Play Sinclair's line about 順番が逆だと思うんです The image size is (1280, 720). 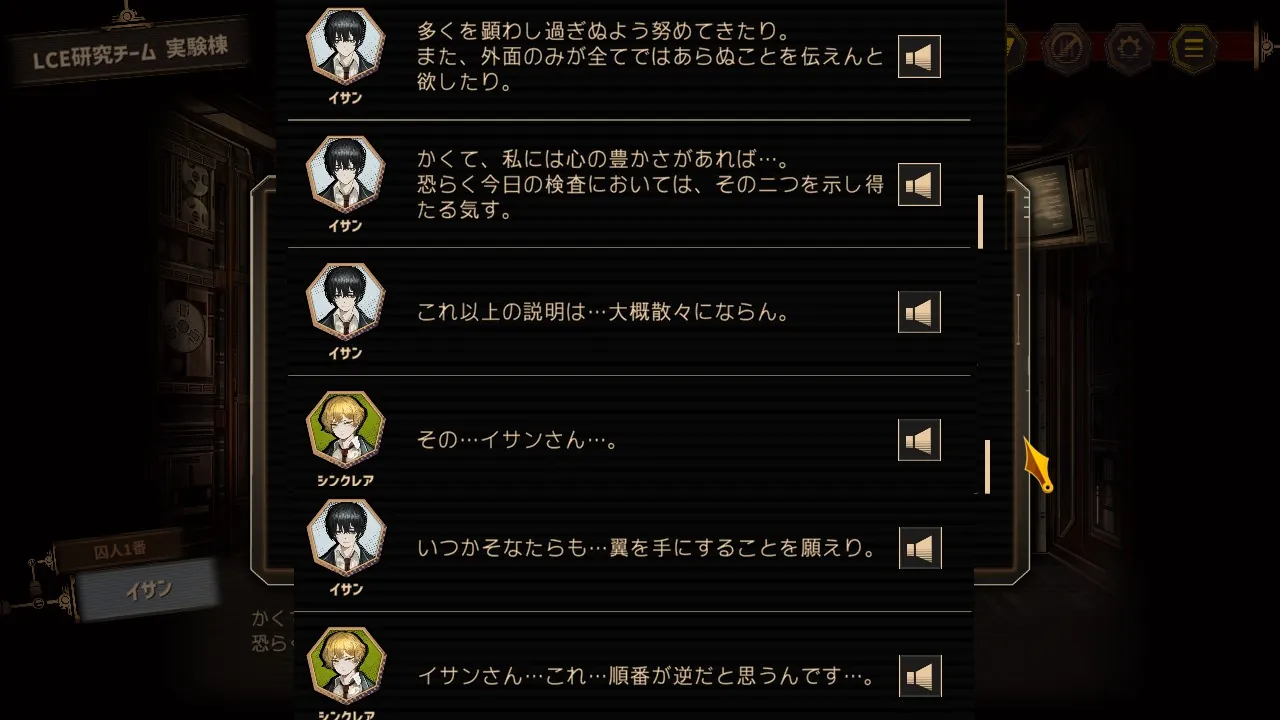tap(919, 676)
